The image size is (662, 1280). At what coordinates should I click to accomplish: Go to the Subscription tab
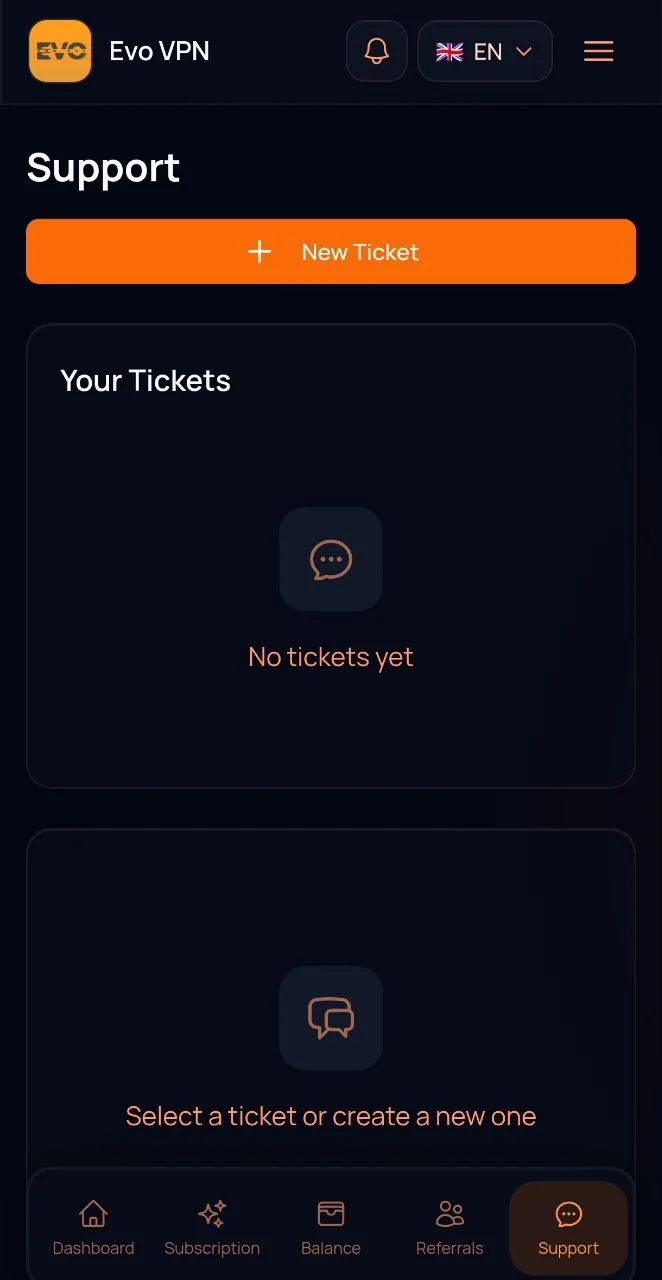coord(212,1229)
